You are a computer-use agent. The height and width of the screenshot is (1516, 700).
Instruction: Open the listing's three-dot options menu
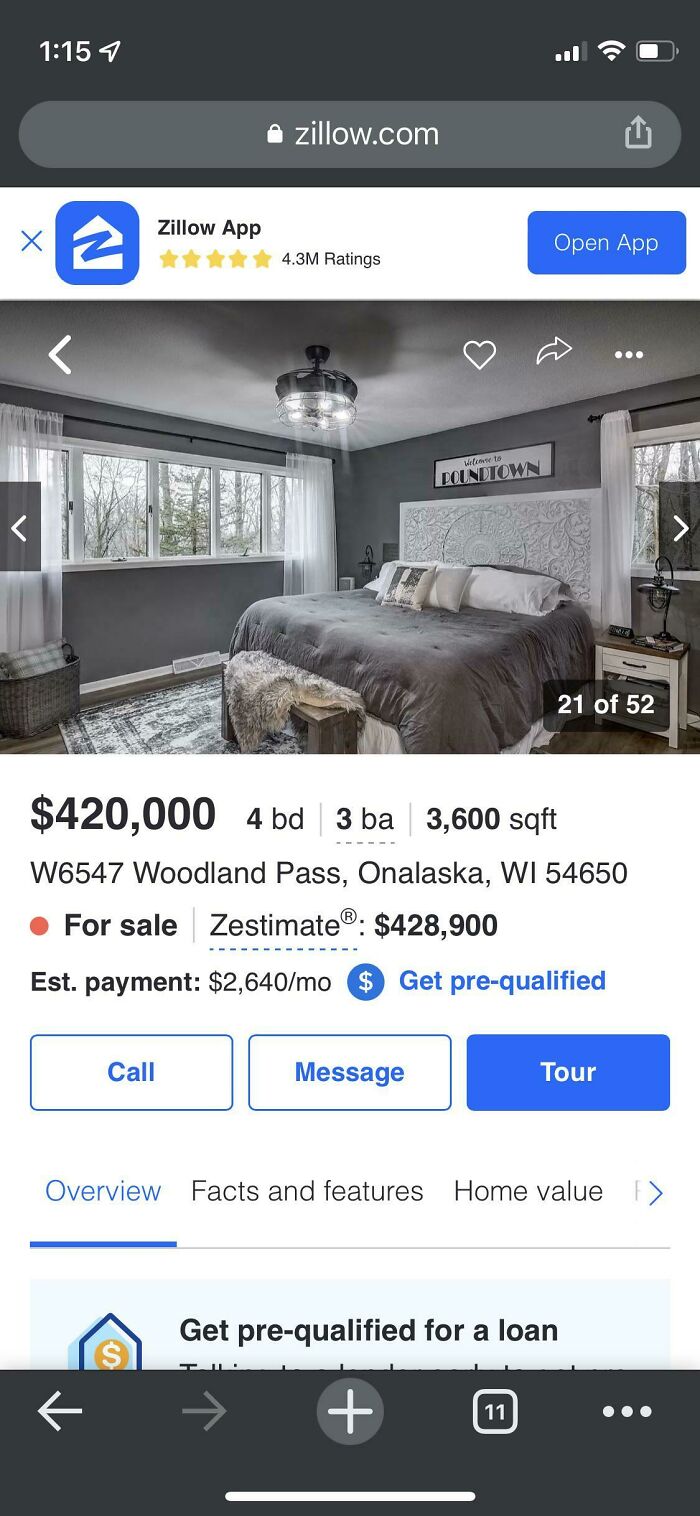[629, 355]
